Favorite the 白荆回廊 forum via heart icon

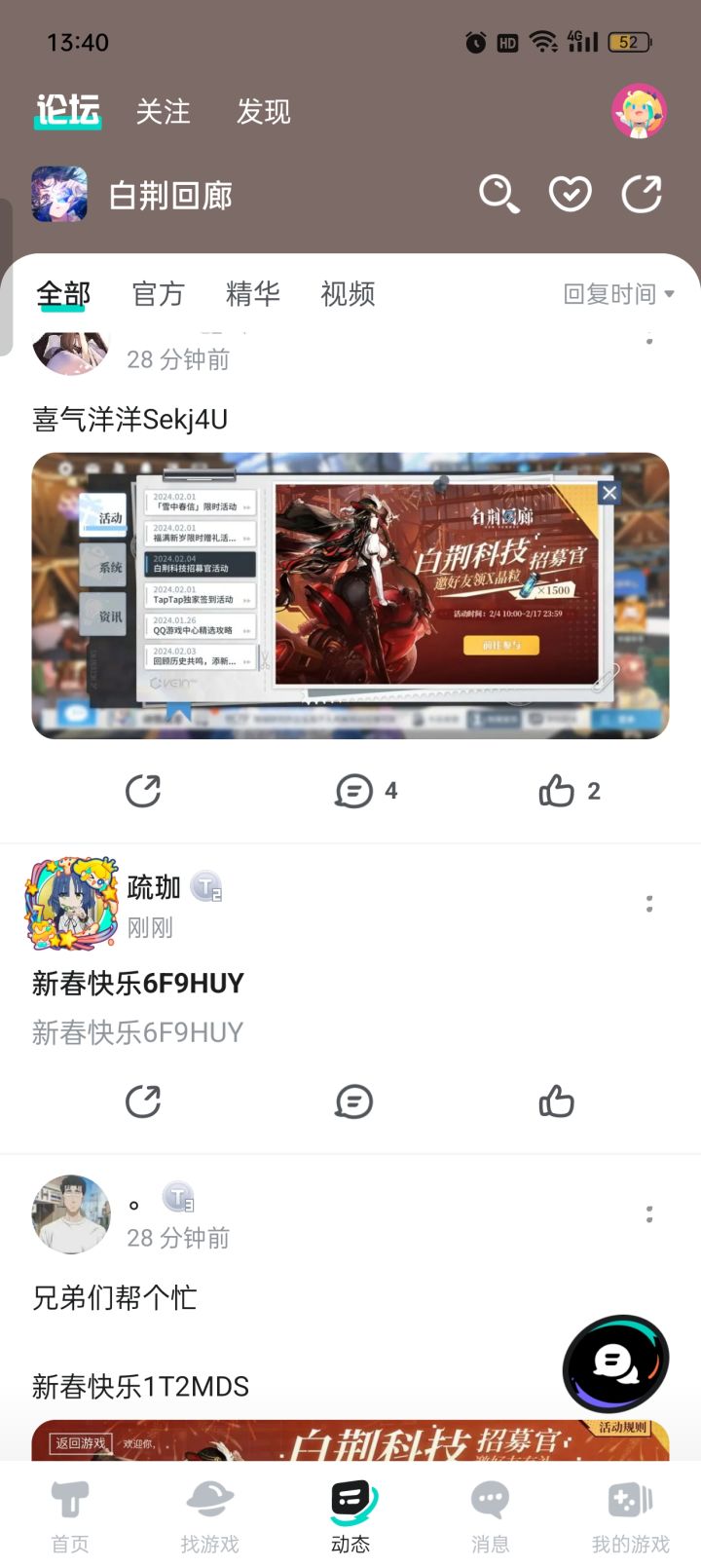(x=571, y=194)
